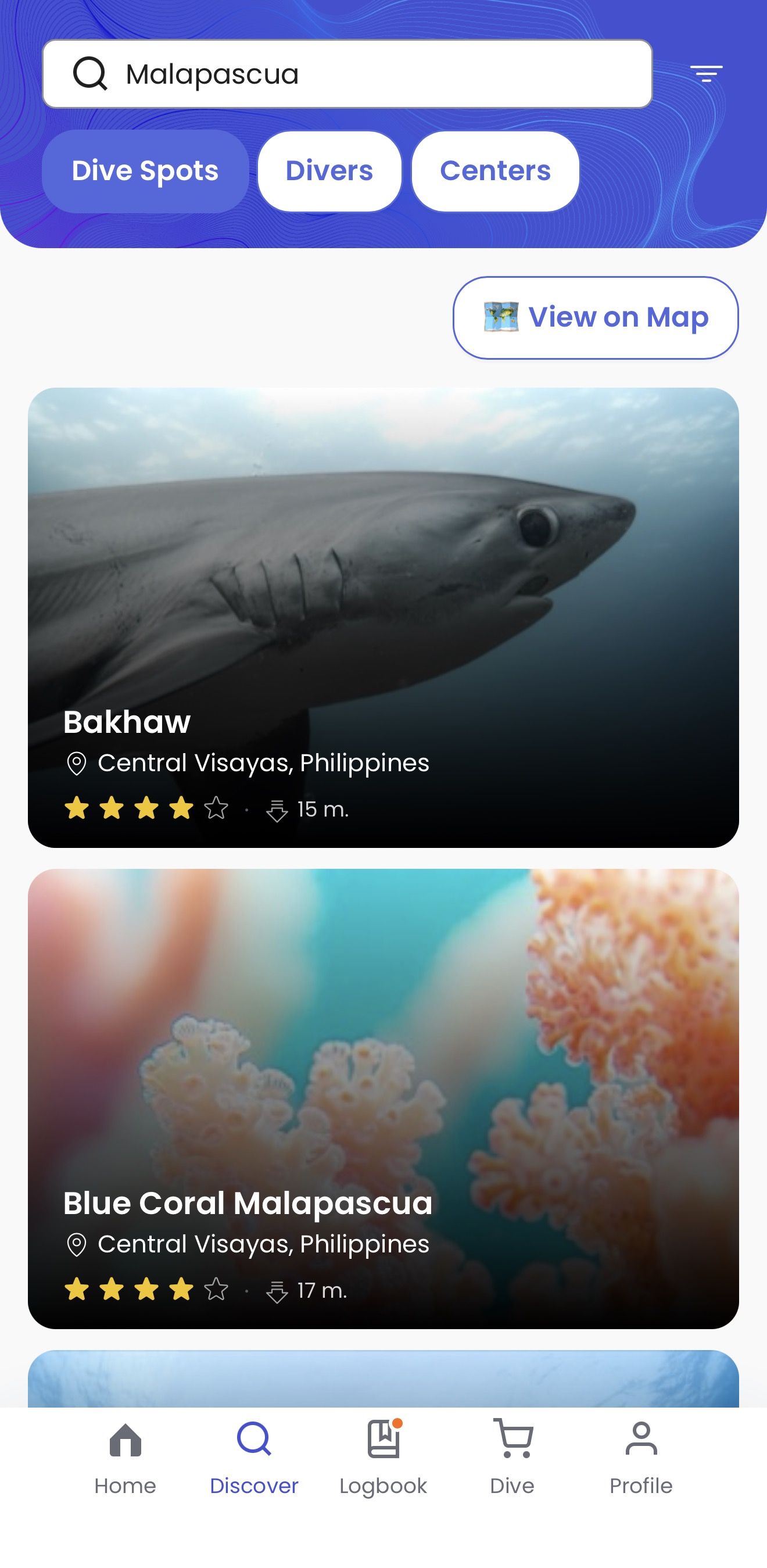Open the Logbook tab
This screenshot has height=1568, width=767.
pyautogui.click(x=383, y=1457)
